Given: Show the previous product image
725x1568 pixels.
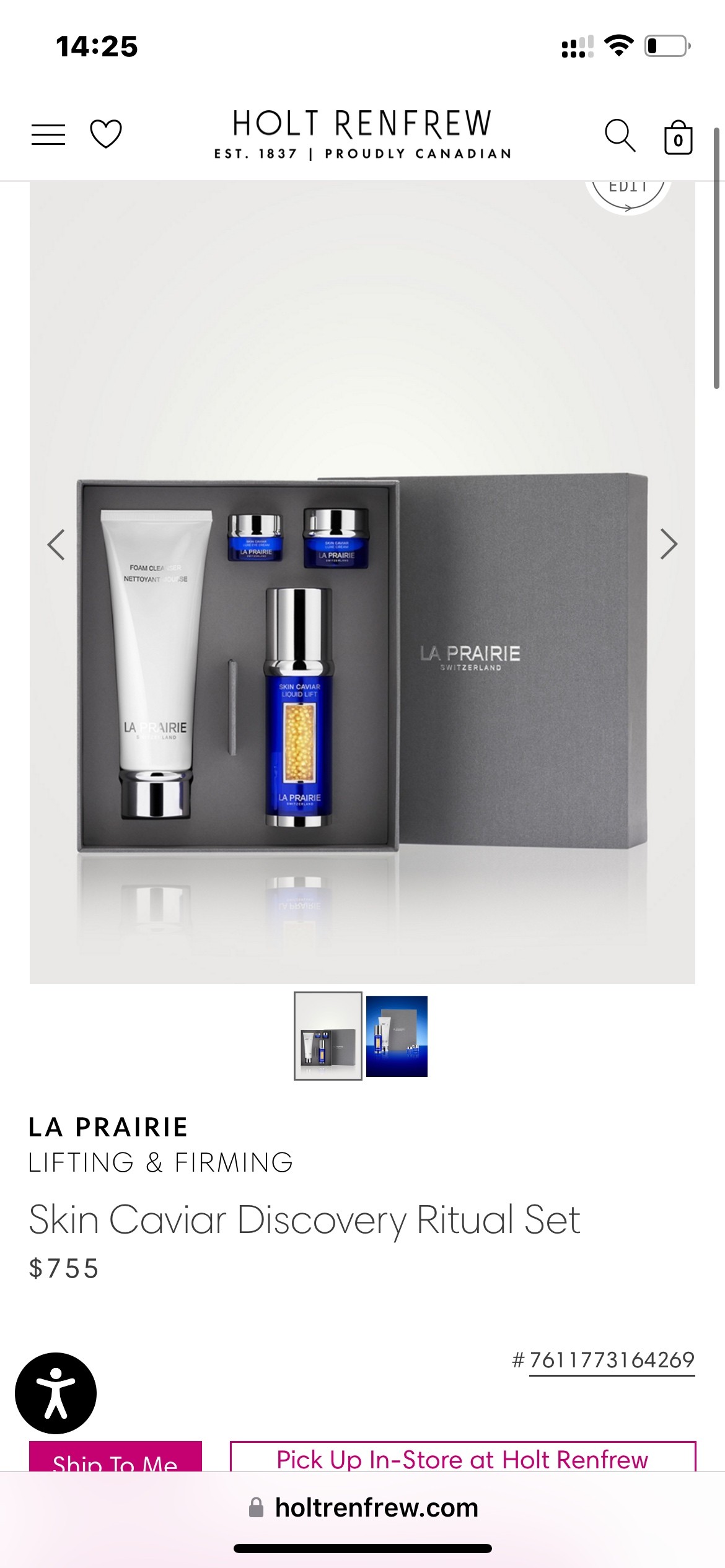Looking at the screenshot, I should pyautogui.click(x=56, y=545).
